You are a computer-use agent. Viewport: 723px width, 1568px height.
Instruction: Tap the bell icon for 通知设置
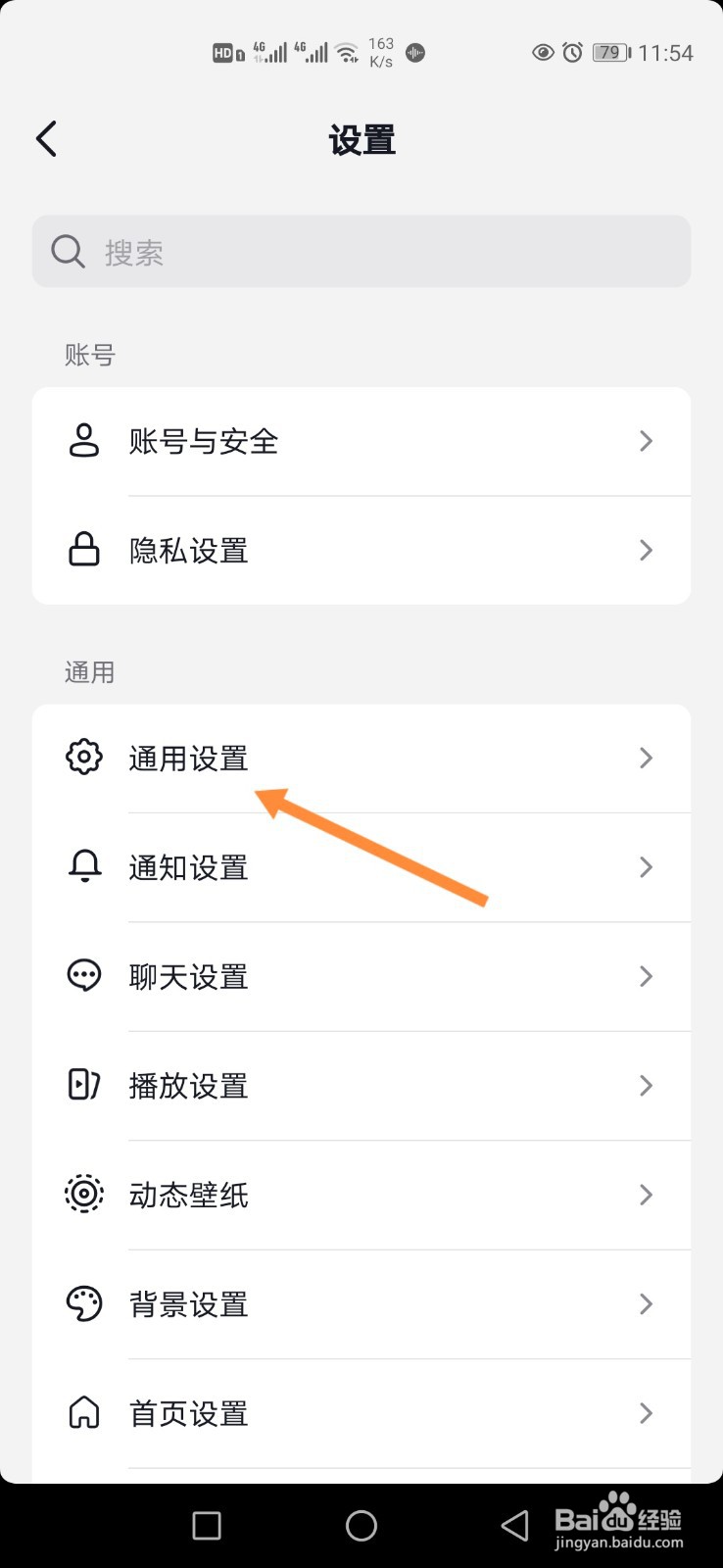(84, 866)
